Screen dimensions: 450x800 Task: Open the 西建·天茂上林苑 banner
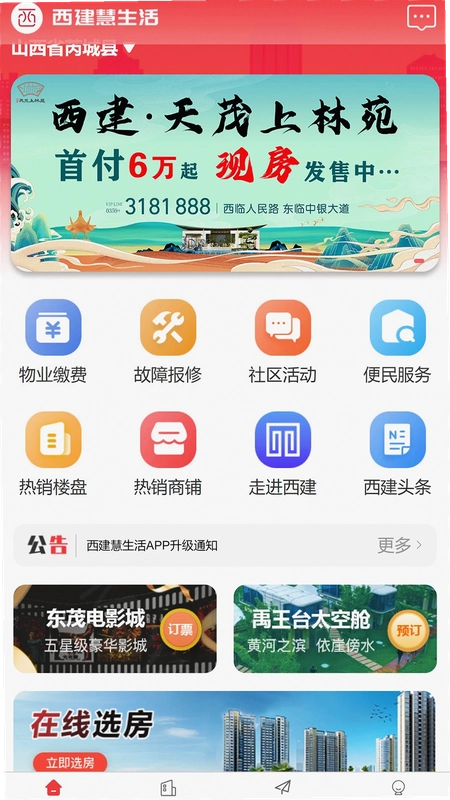click(x=225, y=173)
